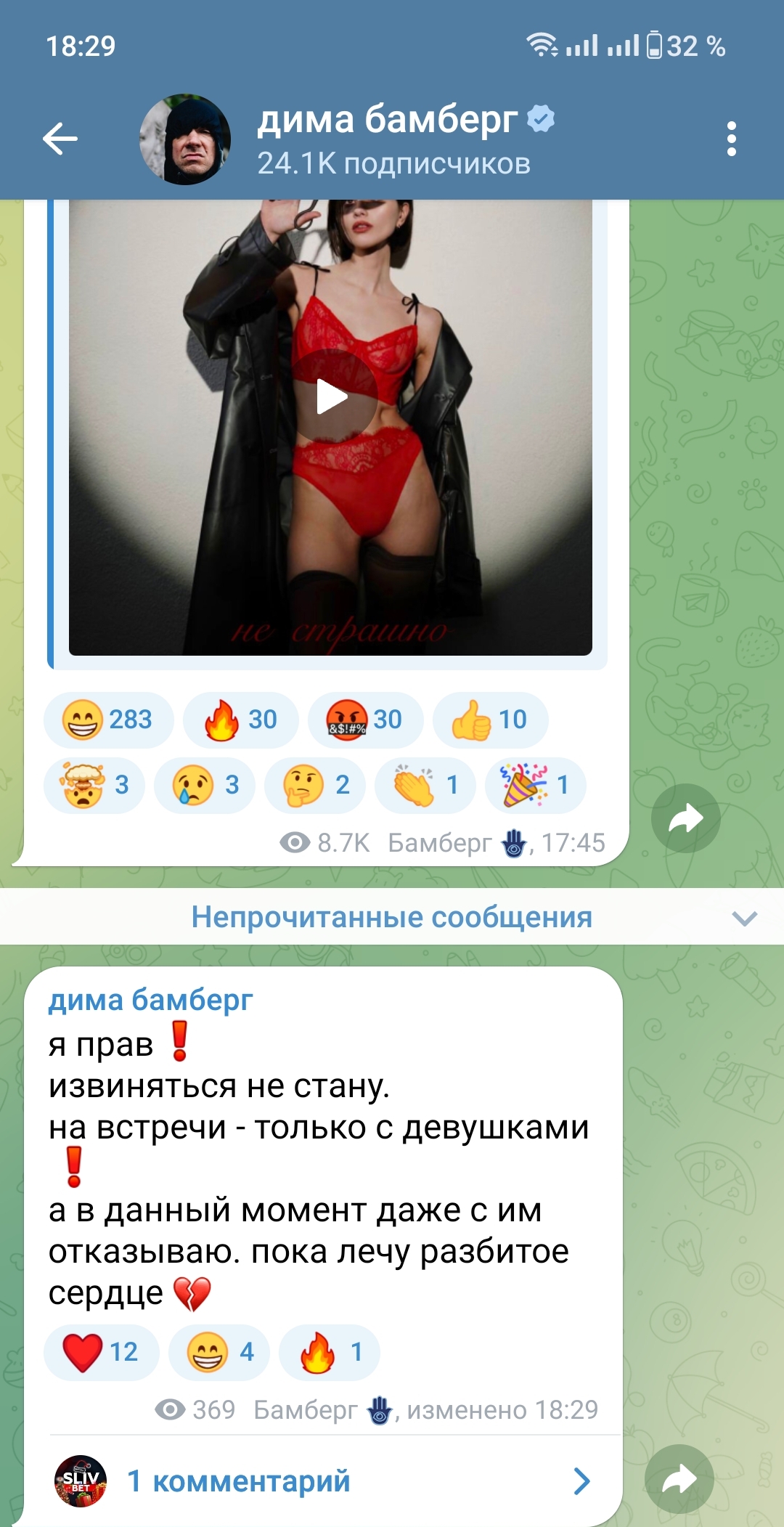Add grinning reaction with 283 count
Viewport: 784px width, 1527px height.
(x=108, y=720)
